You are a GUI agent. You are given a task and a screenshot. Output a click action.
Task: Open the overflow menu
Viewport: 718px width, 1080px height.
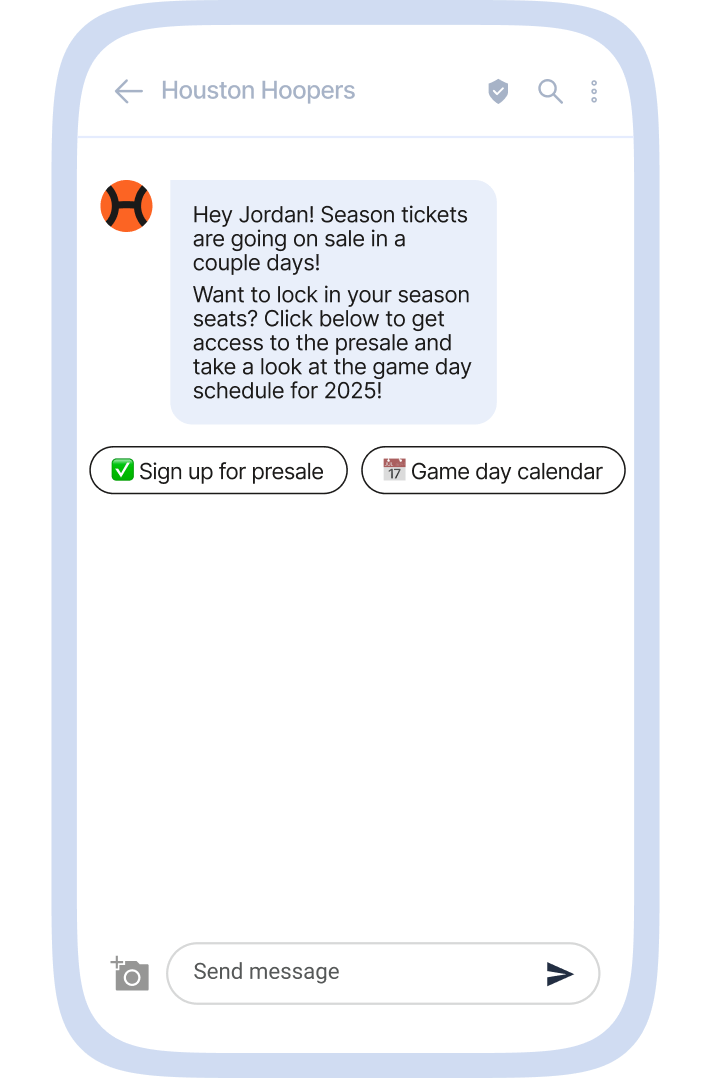(594, 92)
